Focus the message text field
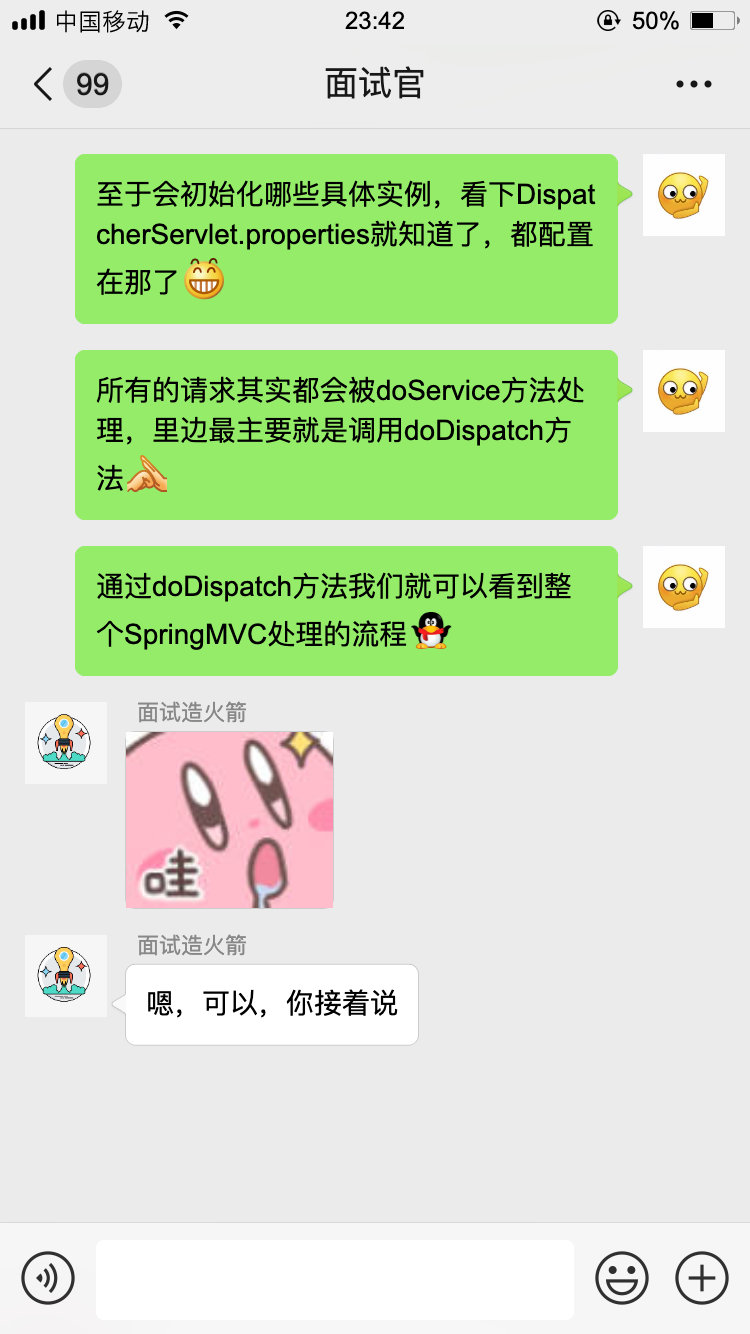 pos(334,1279)
